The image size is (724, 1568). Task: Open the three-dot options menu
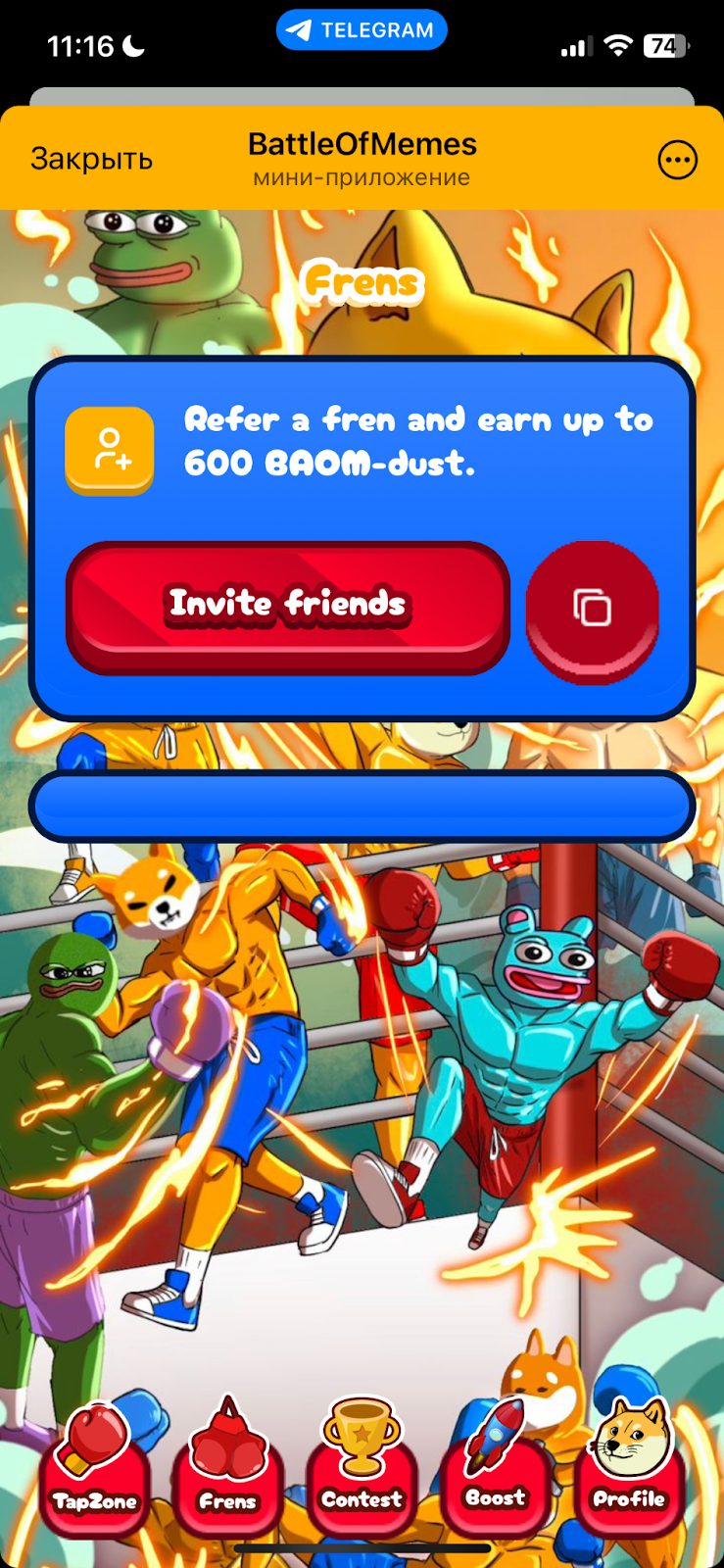(x=677, y=160)
